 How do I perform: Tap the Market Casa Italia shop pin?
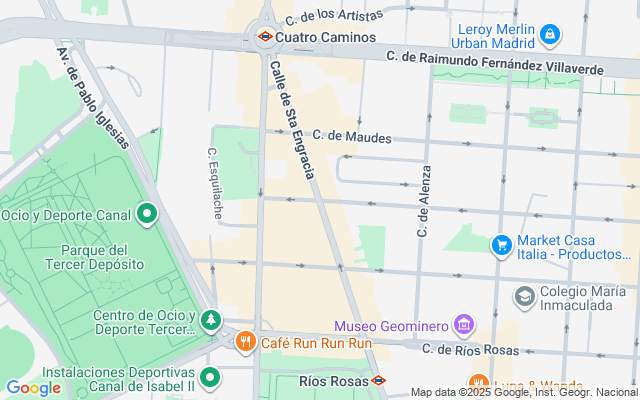click(501, 244)
